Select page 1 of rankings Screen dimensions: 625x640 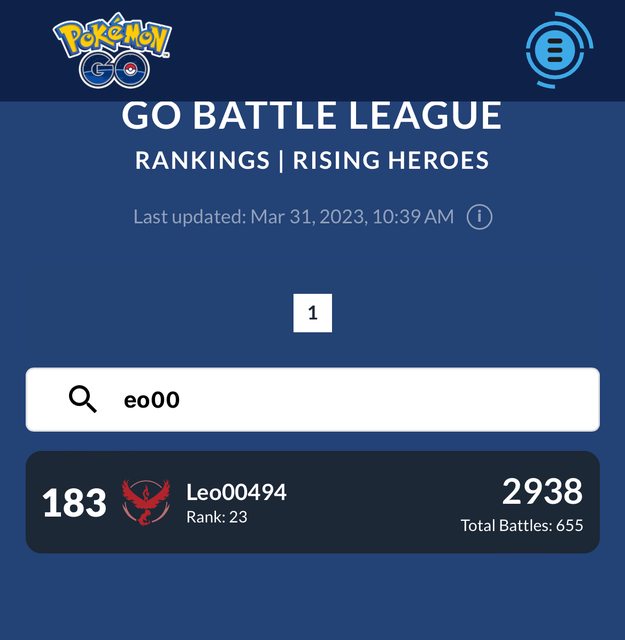(312, 313)
